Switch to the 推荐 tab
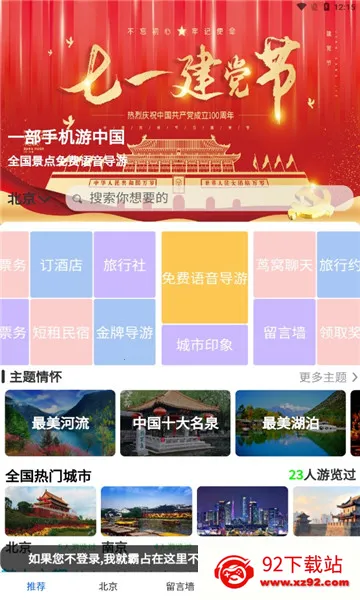Viewport: 360px width, 600px height. pos(36,586)
